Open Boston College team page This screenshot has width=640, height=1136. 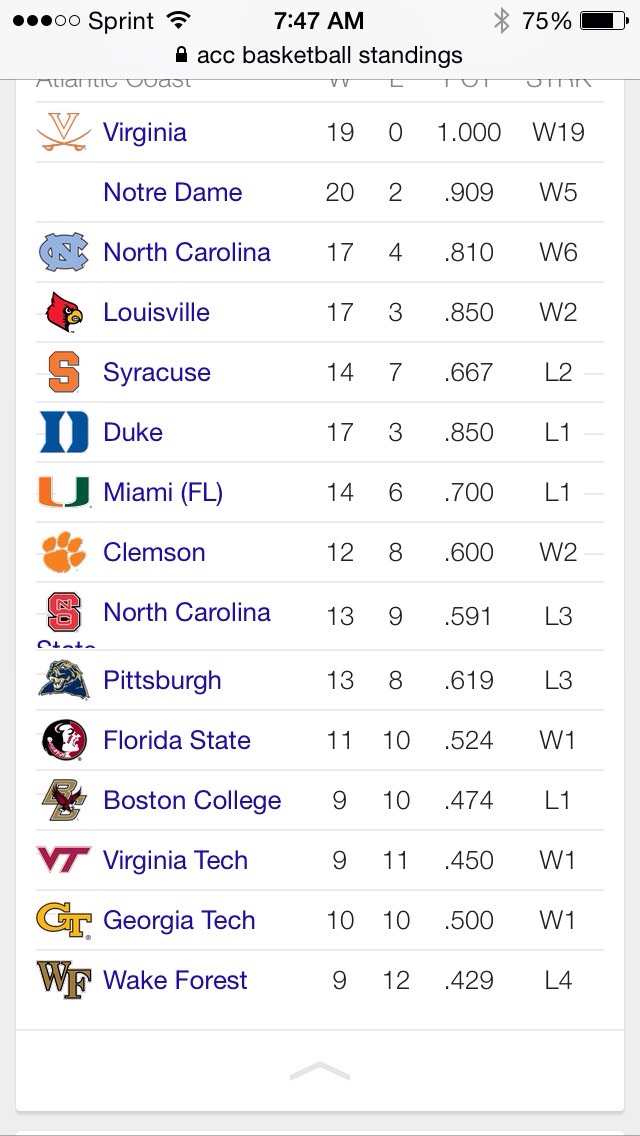point(192,801)
